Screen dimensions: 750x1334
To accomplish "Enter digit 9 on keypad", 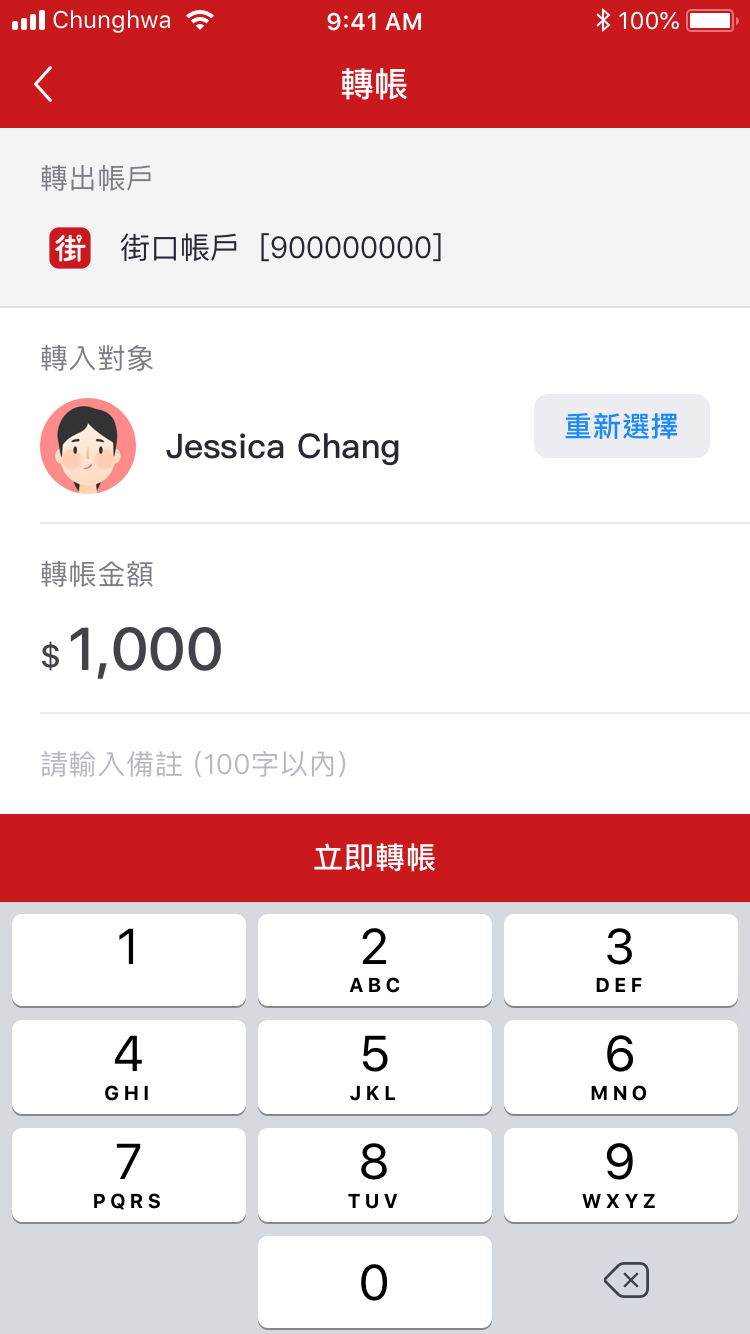I will (x=620, y=1174).
